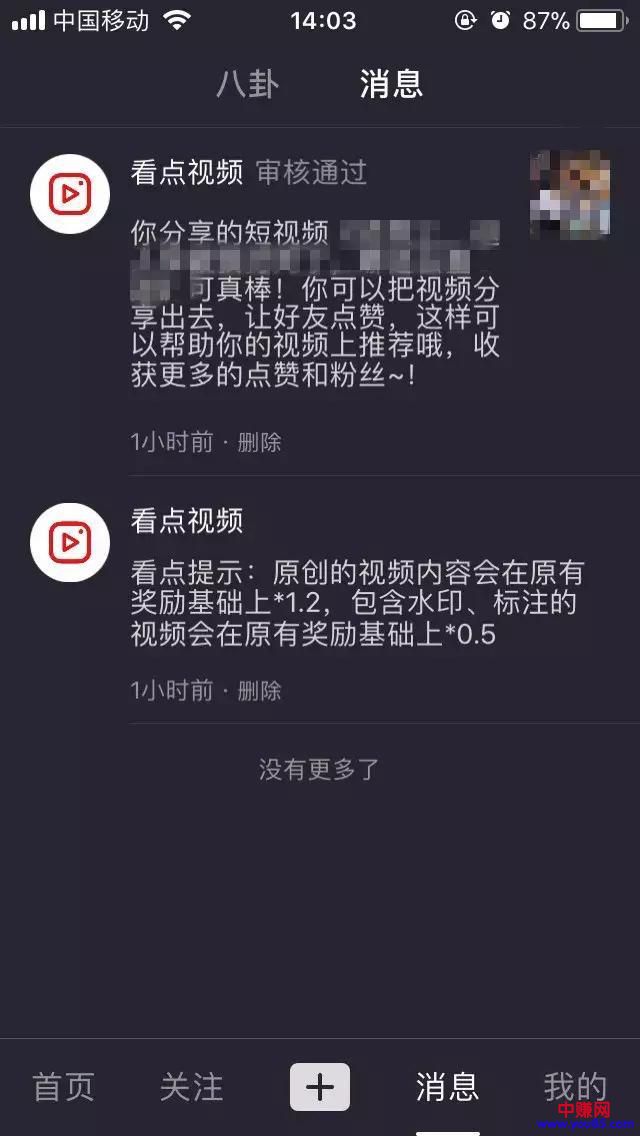The image size is (640, 1136).
Task: Switch to the 我的 tab
Action: click(x=575, y=1087)
